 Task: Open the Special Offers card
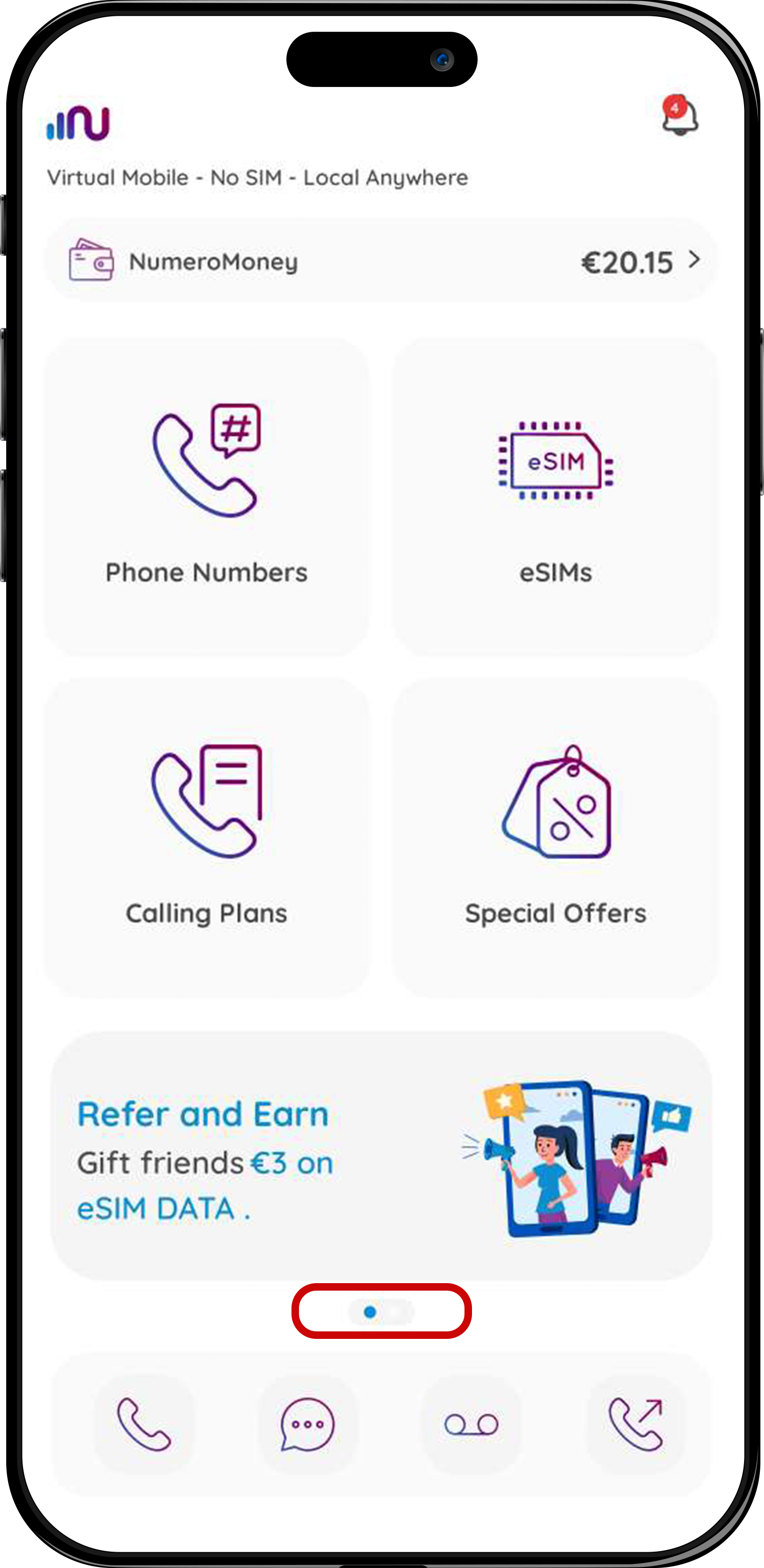pyautogui.click(x=555, y=838)
